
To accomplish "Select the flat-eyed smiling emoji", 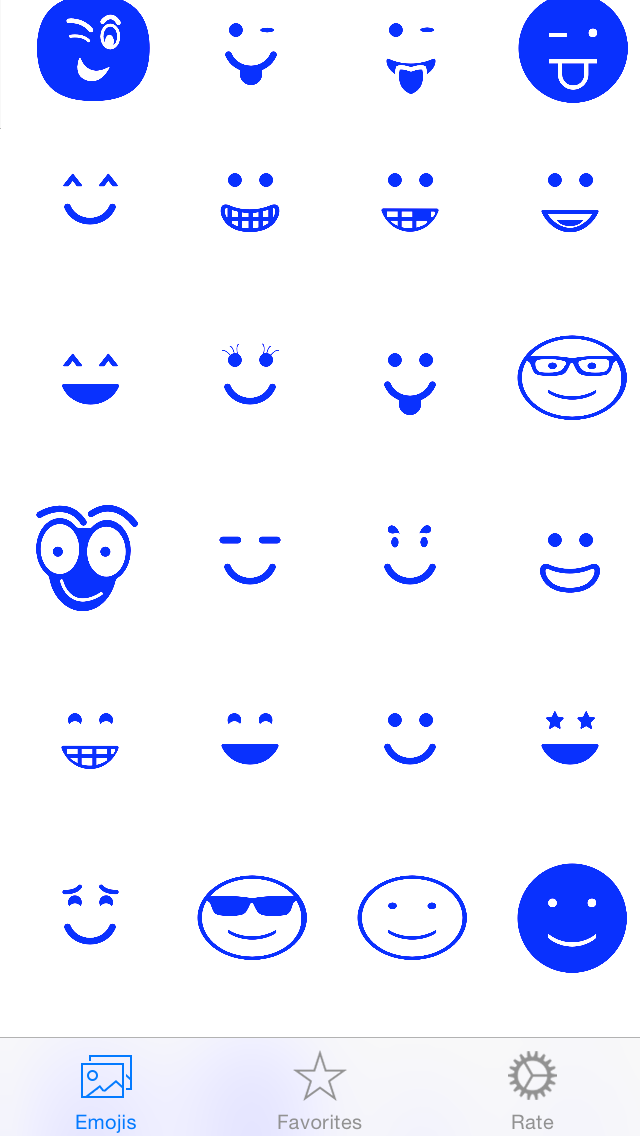I will [250, 558].
